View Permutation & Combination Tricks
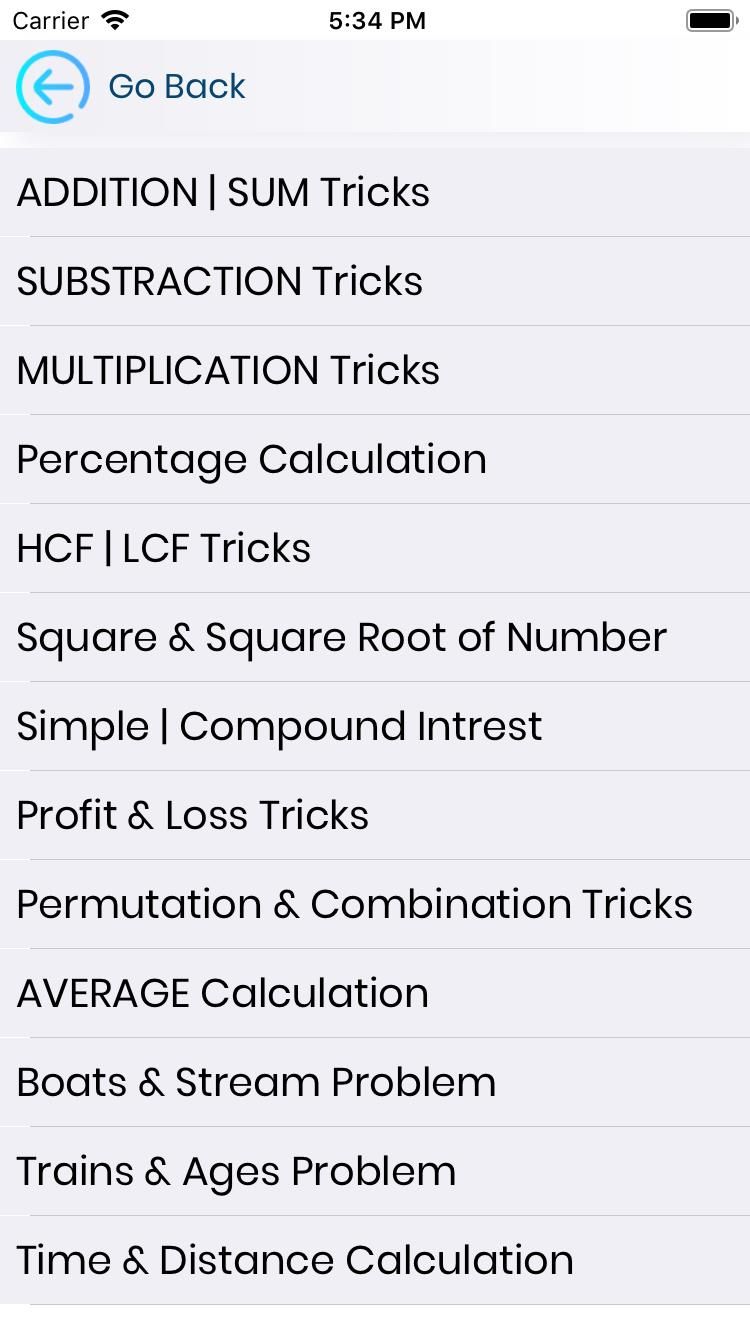The image size is (750, 1334). 375,904
